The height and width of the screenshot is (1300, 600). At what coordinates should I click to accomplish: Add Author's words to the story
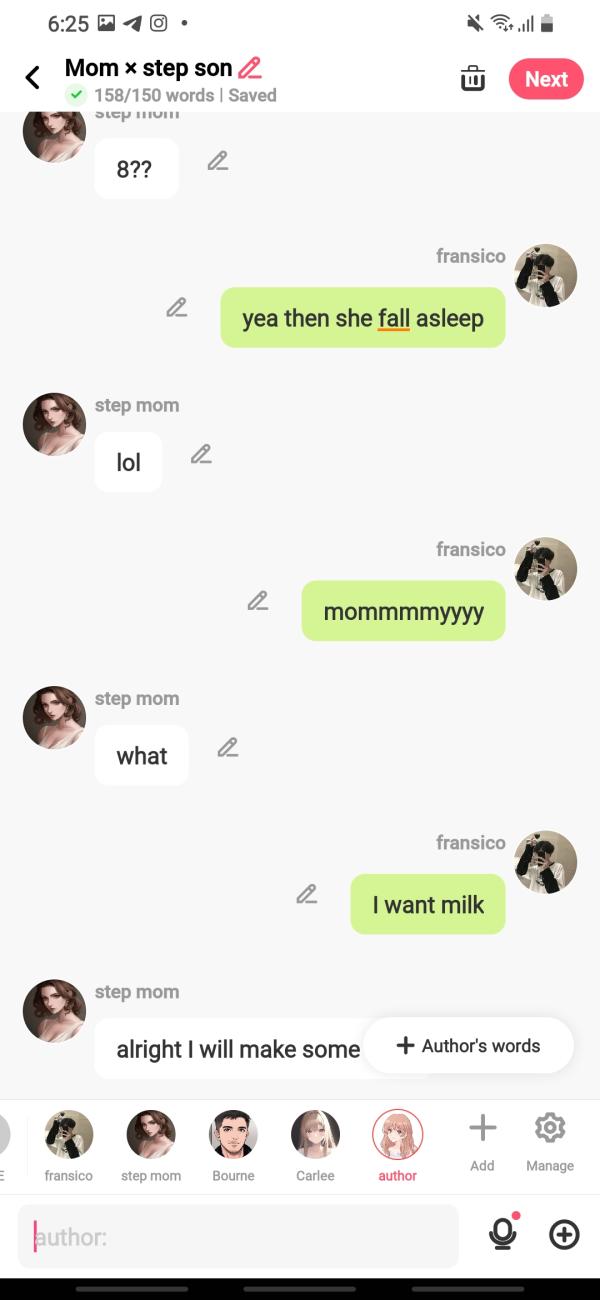tap(468, 1046)
